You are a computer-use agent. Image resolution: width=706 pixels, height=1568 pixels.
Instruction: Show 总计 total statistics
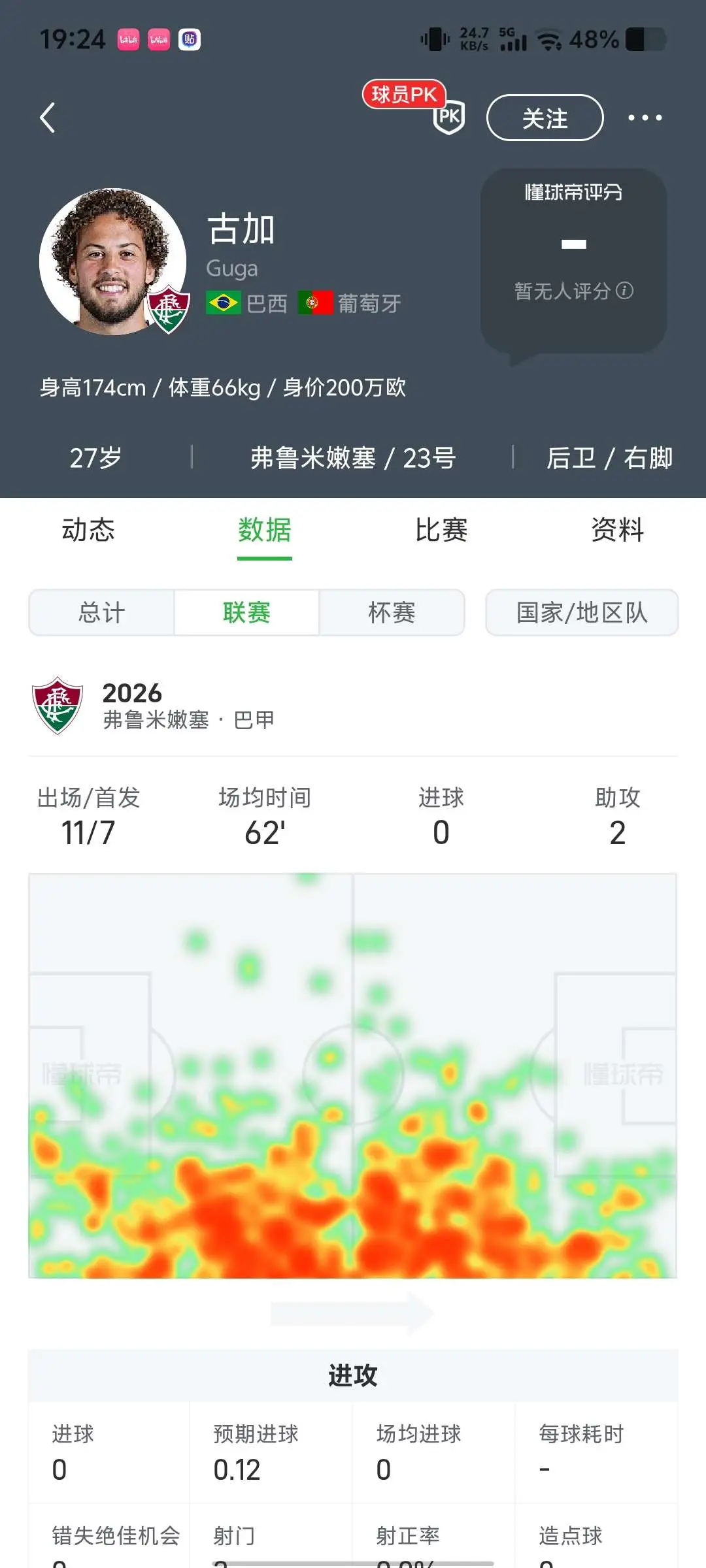102,612
